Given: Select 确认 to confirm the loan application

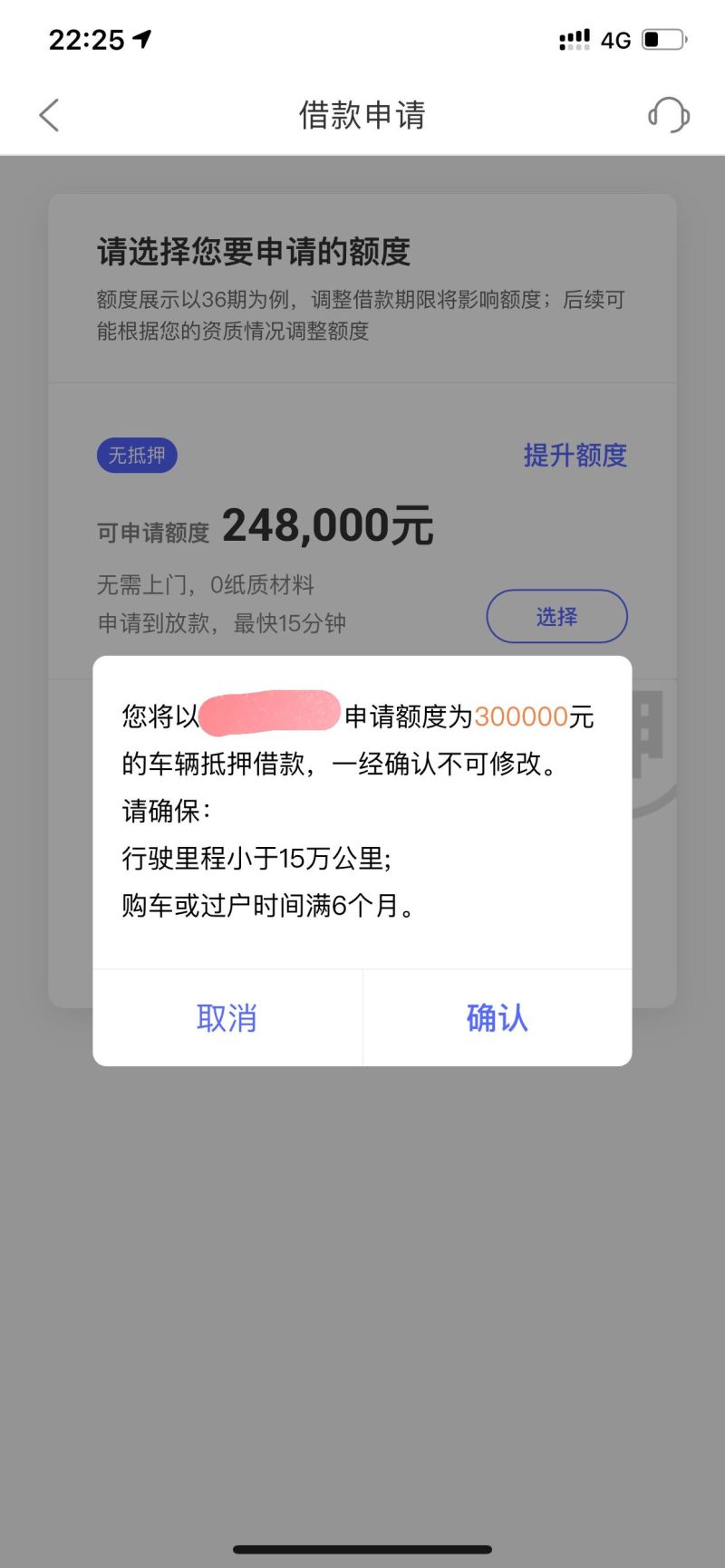Looking at the screenshot, I should tap(498, 1018).
